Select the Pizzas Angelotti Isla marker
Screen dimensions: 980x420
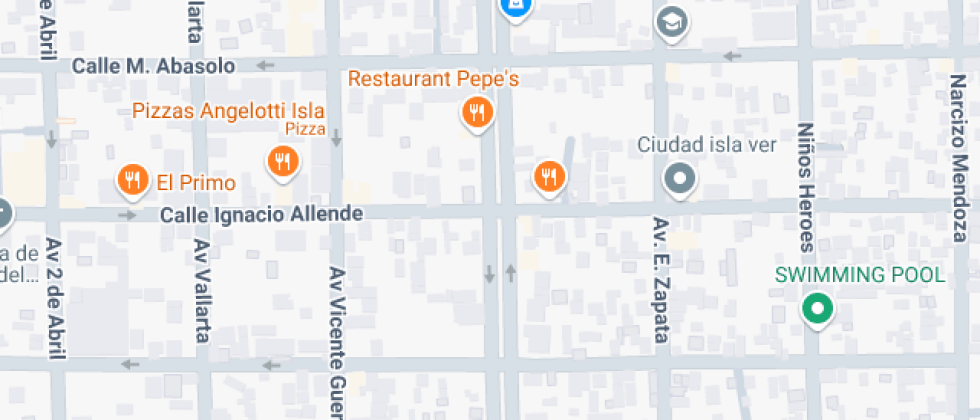(x=284, y=160)
